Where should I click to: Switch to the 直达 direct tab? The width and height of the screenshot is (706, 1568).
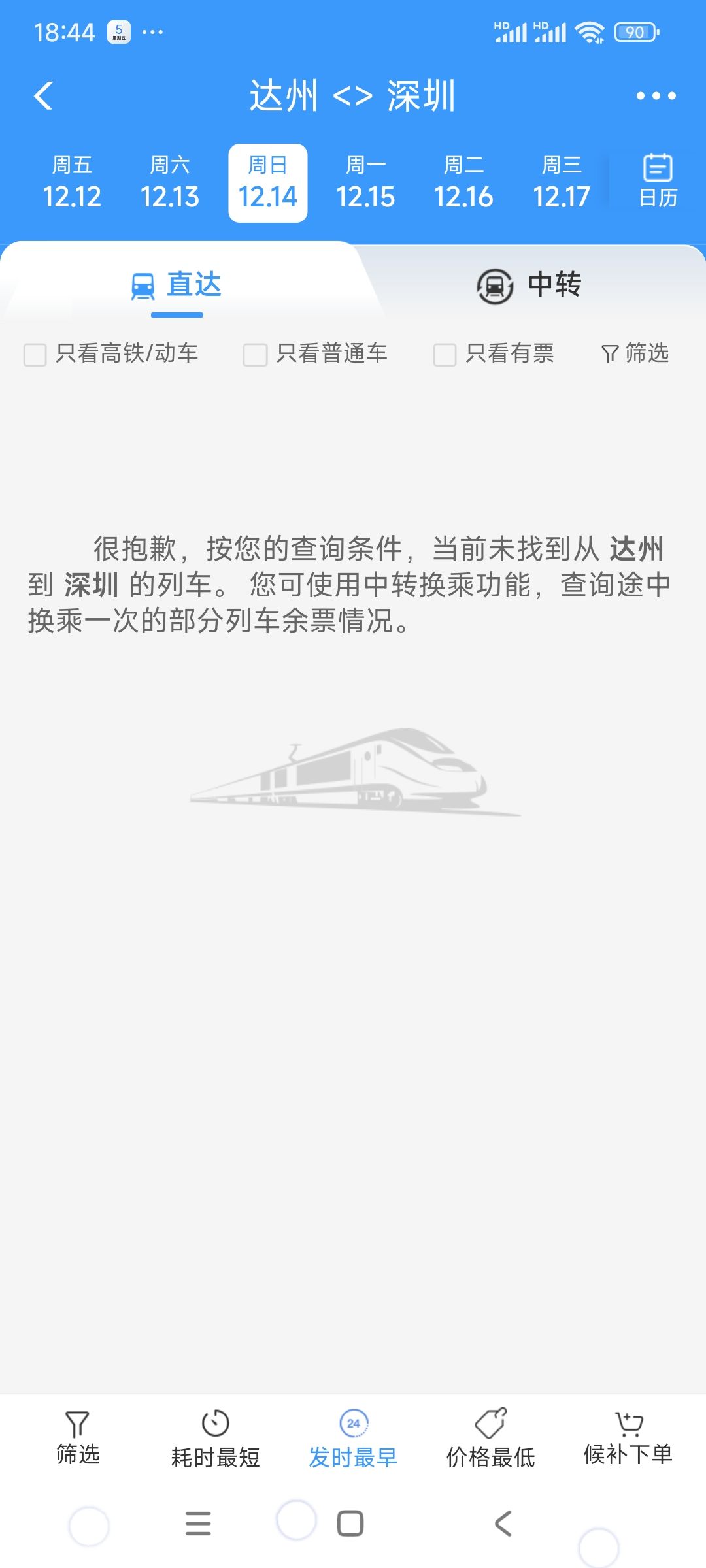(x=176, y=286)
